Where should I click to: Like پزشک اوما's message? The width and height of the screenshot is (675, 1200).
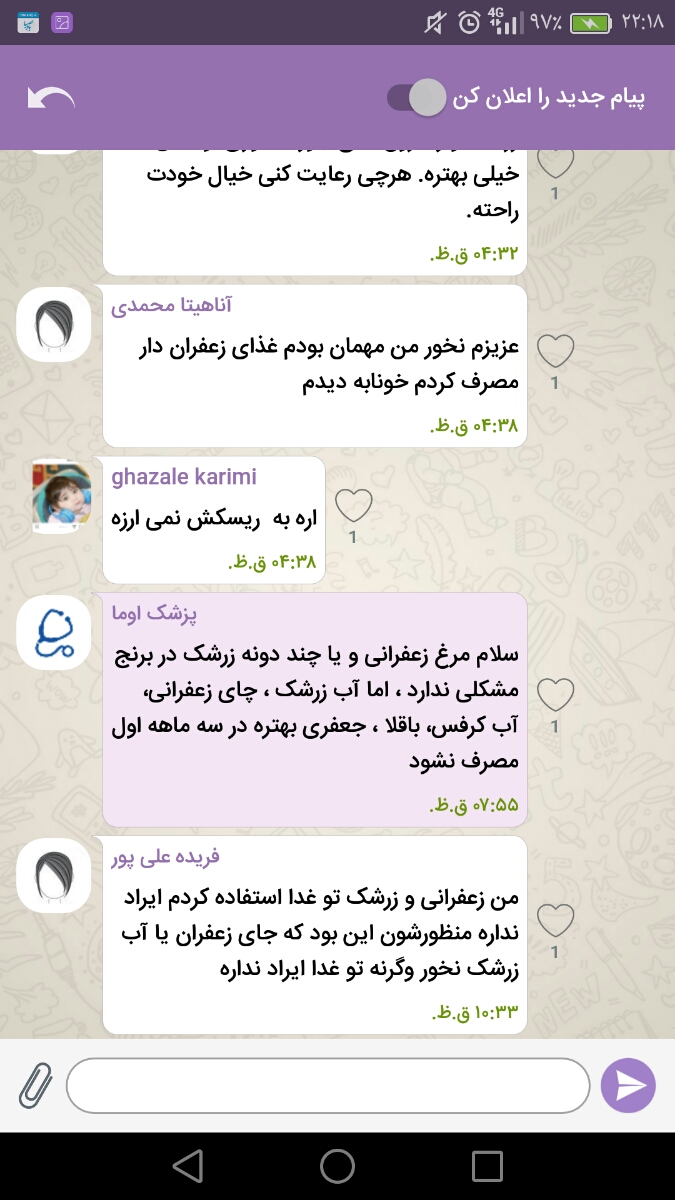pyautogui.click(x=555, y=694)
